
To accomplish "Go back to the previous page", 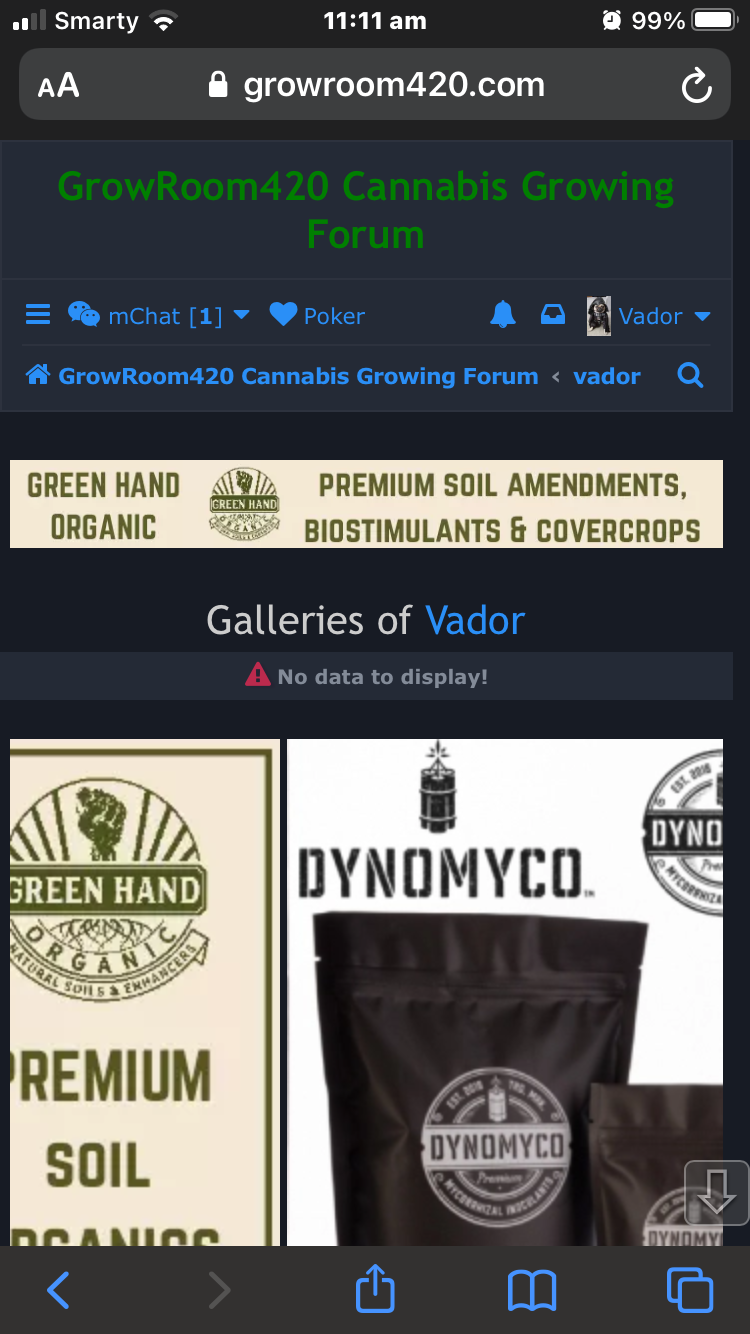I will point(58,1291).
